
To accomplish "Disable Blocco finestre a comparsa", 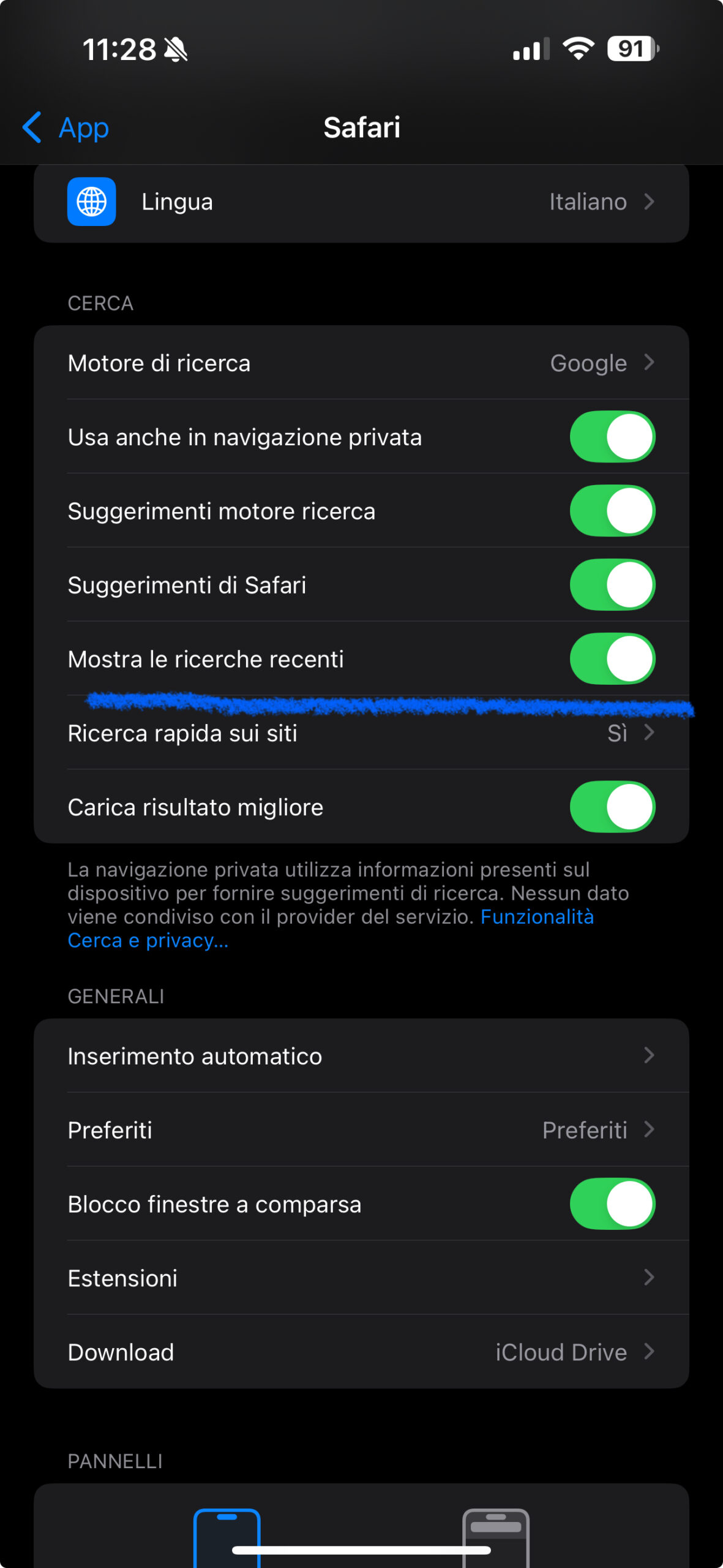I will pos(612,1204).
